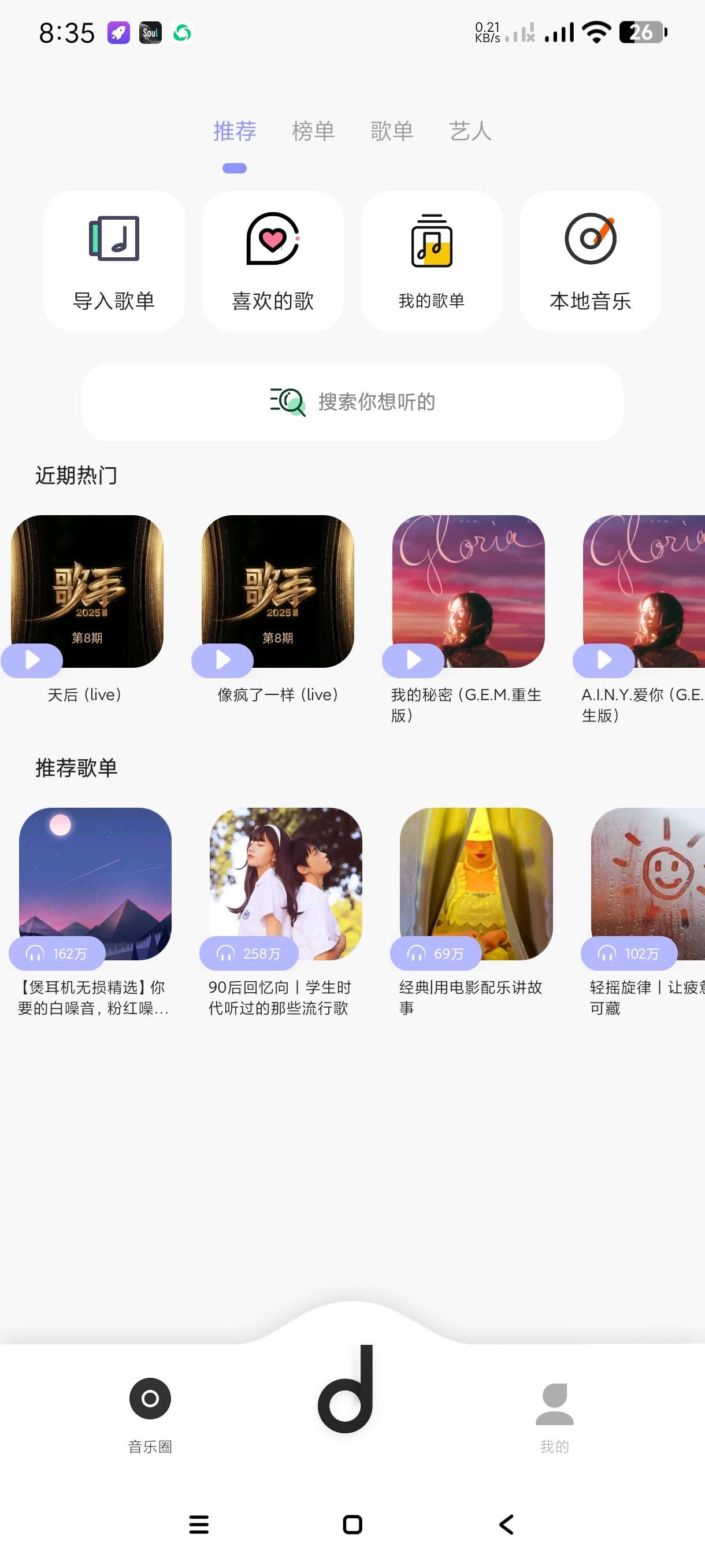Open the 90后回忆向 playlist
This screenshot has width=705, height=1568.
(x=285, y=884)
